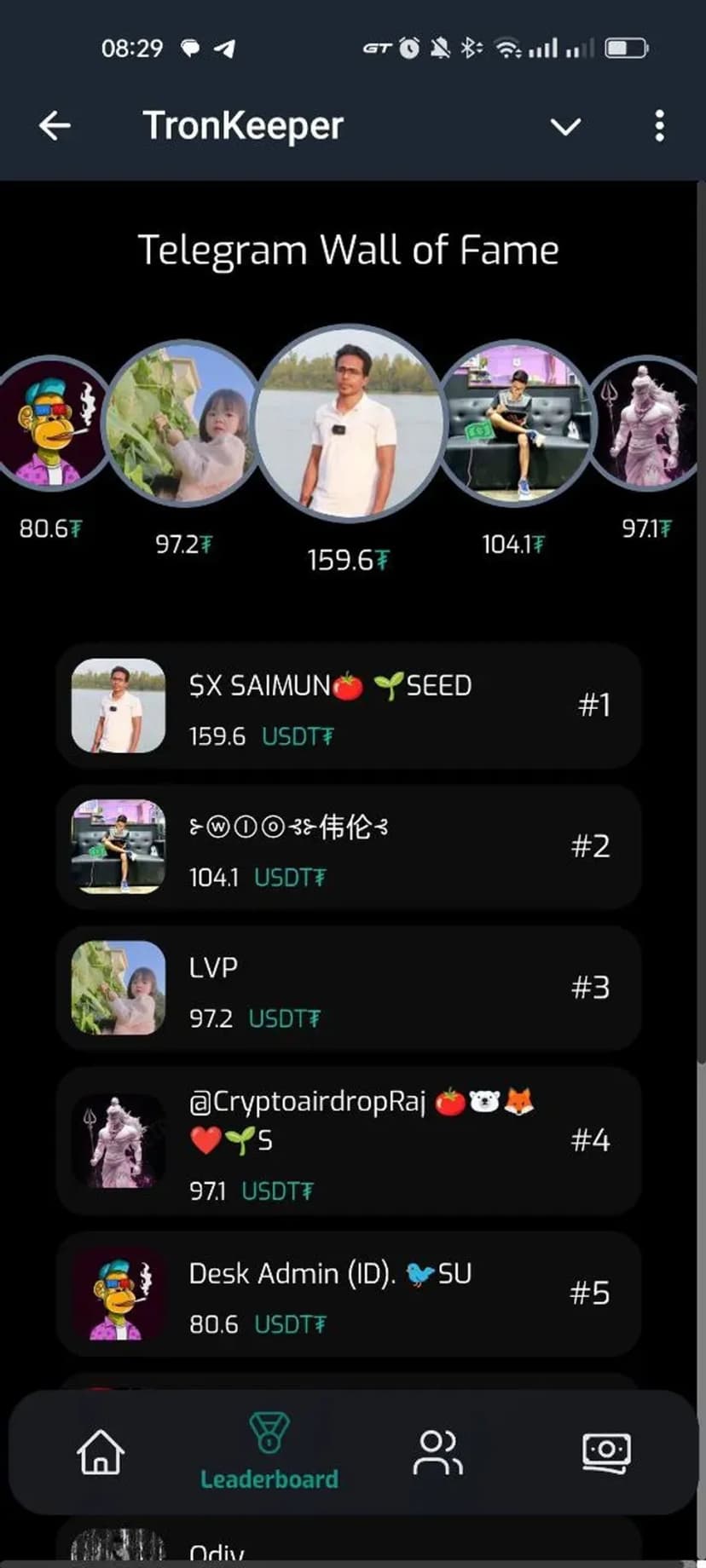Tap the 104.1 avatar in the carousel
This screenshot has width=706, height=1568.
(515, 422)
